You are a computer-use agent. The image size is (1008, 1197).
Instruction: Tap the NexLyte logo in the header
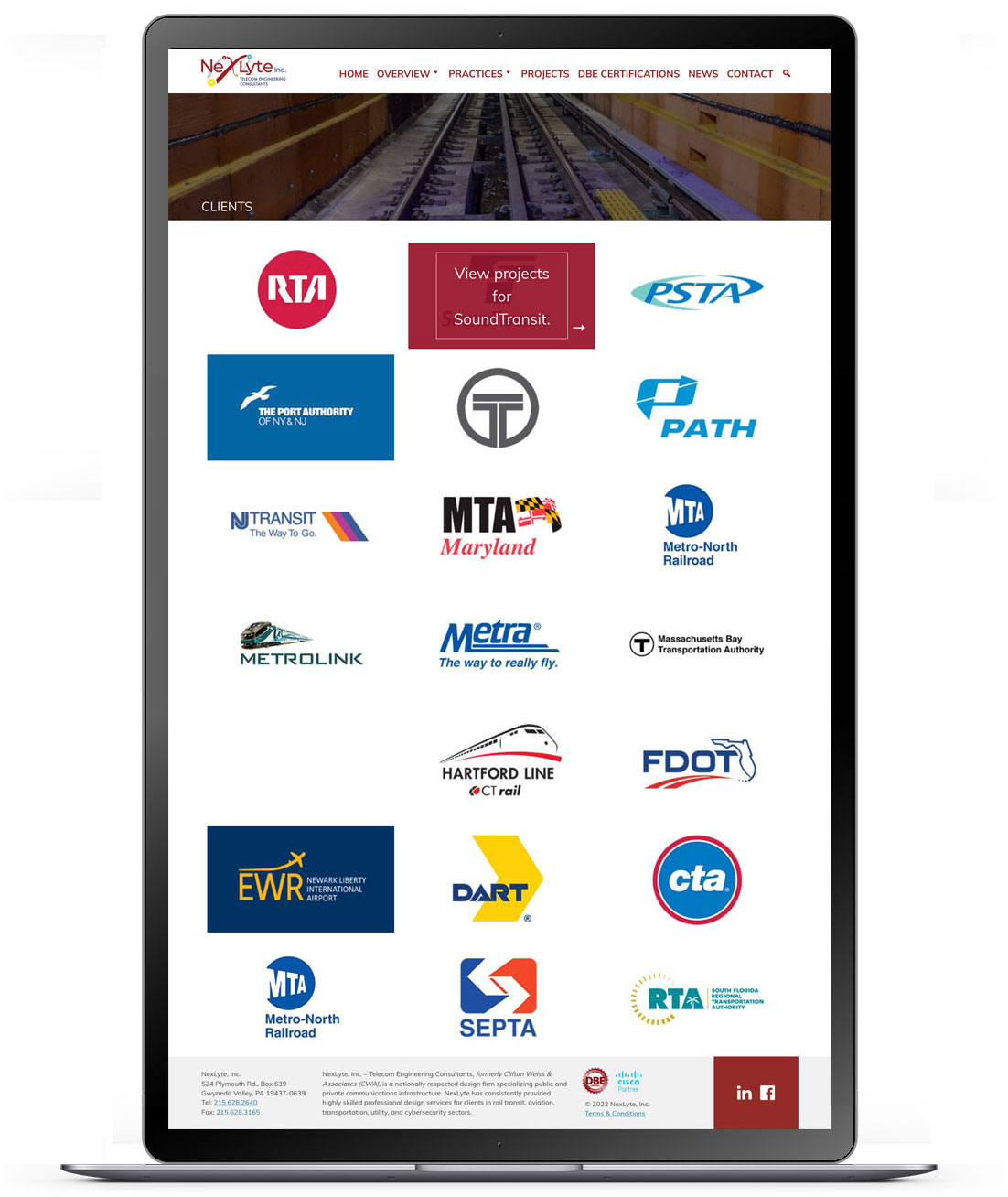click(x=242, y=70)
